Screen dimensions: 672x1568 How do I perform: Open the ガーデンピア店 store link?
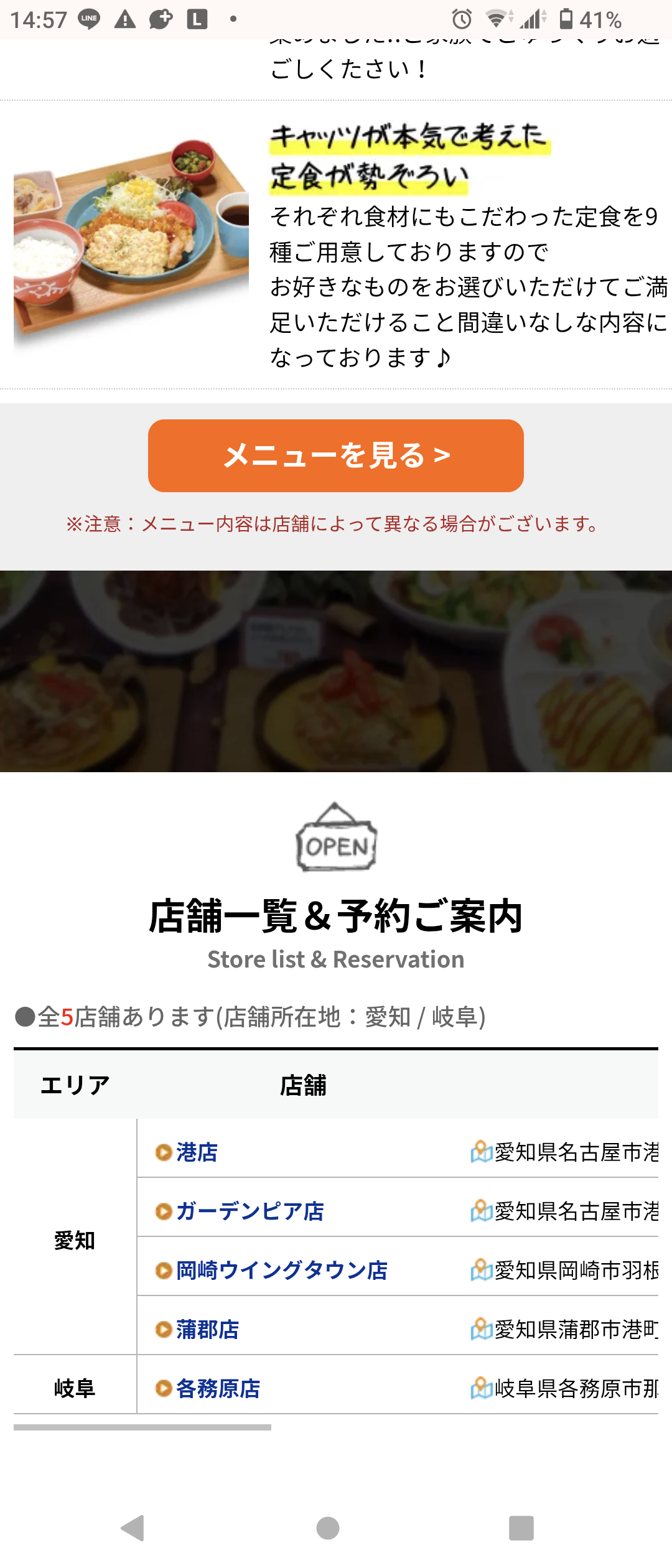pos(250,1211)
